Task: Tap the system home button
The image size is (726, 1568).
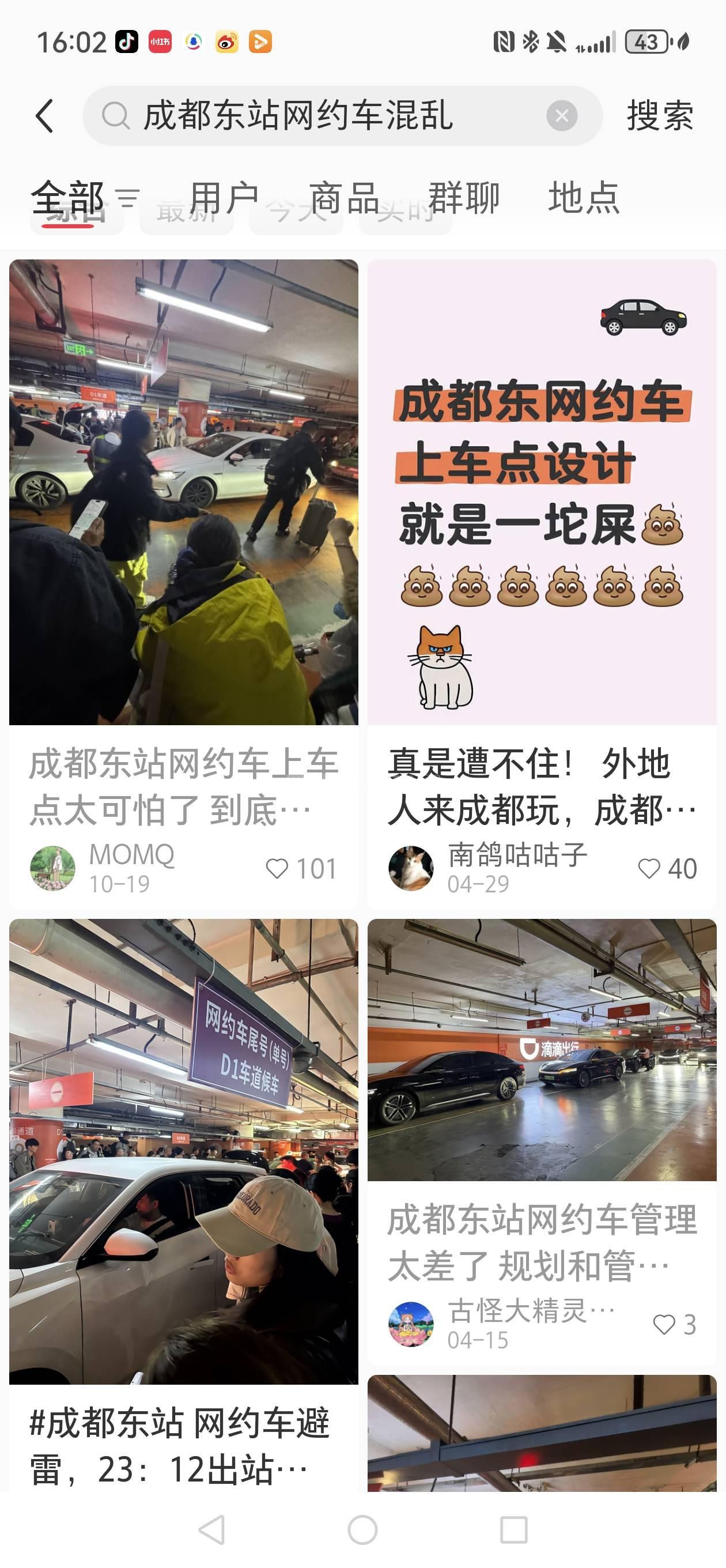Action: [x=362, y=1529]
